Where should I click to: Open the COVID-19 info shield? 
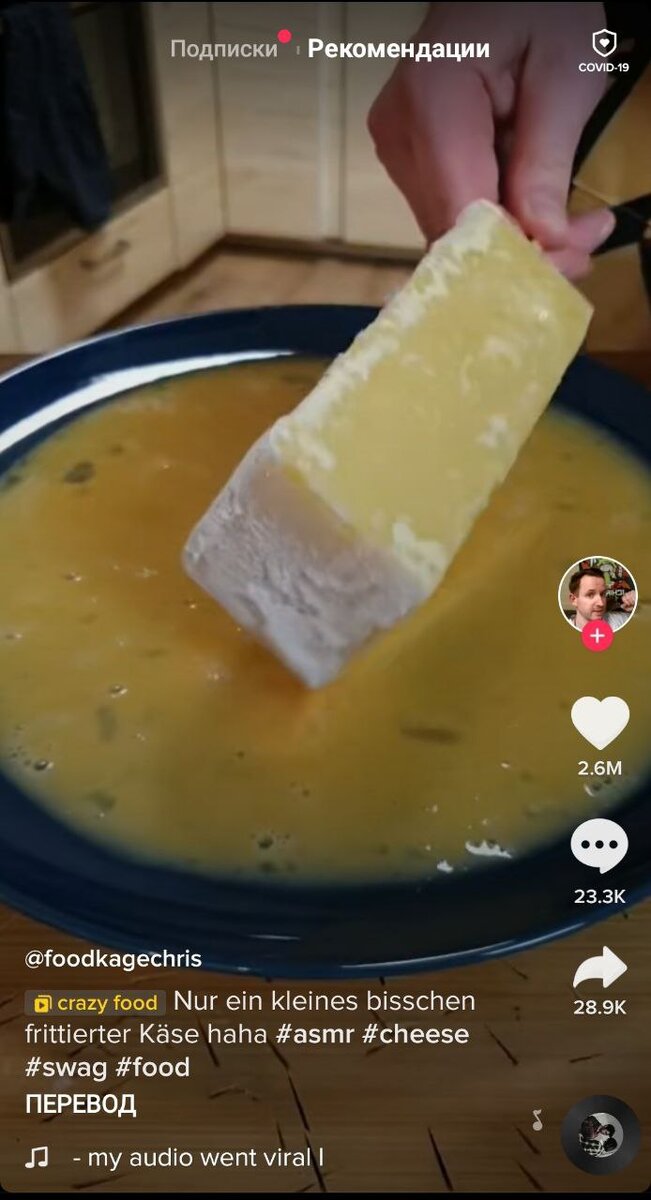(x=604, y=51)
